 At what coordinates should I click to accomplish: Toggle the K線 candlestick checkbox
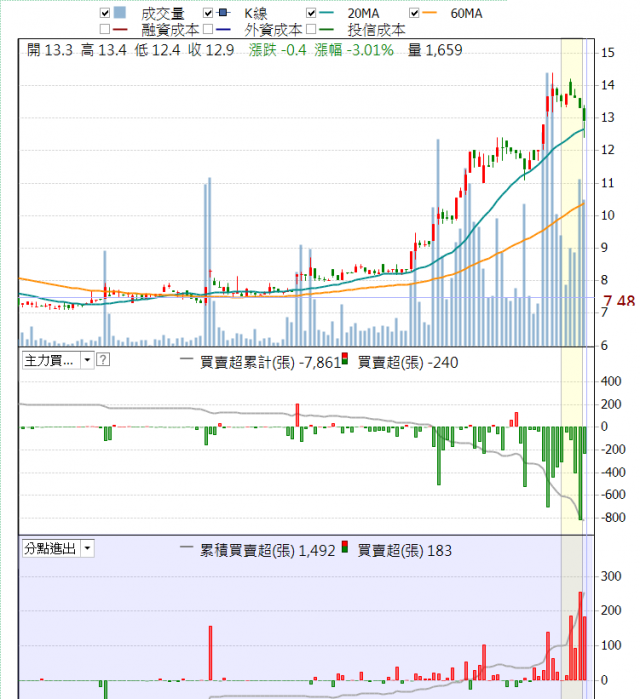point(208,13)
